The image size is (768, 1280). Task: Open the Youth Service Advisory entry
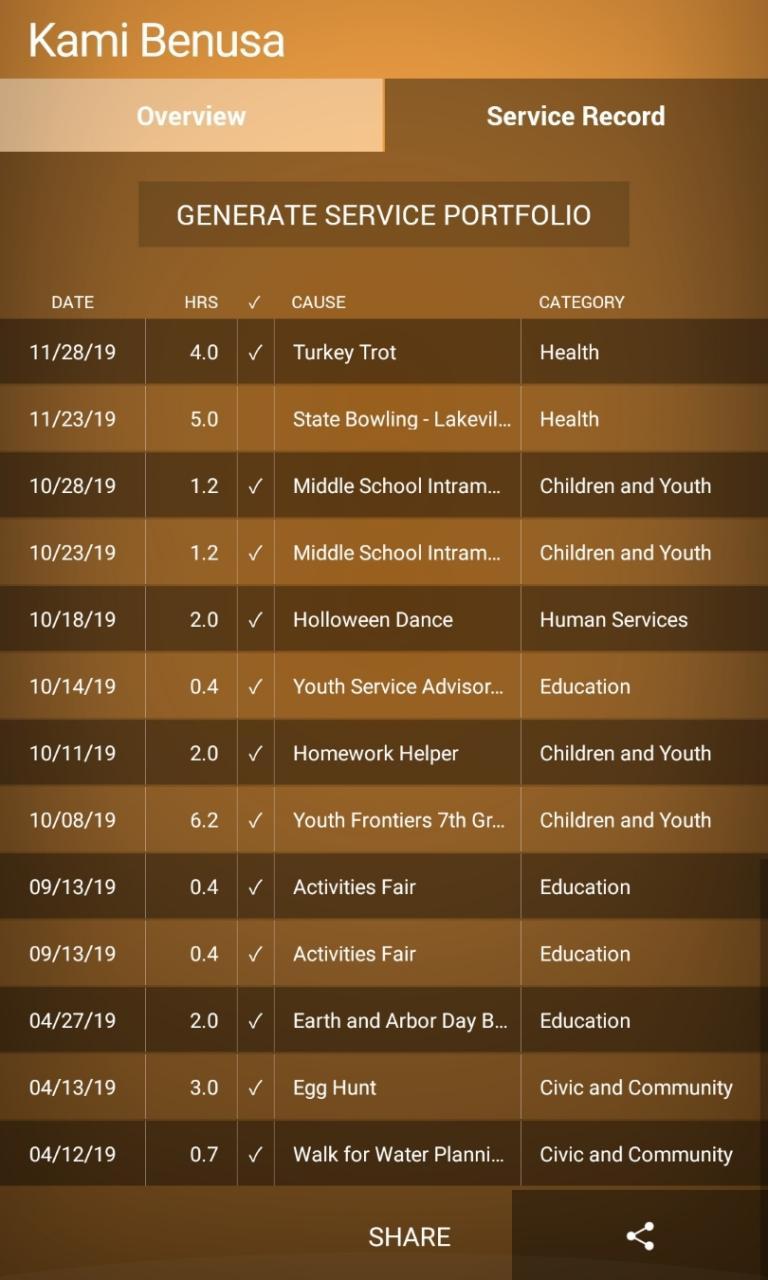(x=397, y=687)
